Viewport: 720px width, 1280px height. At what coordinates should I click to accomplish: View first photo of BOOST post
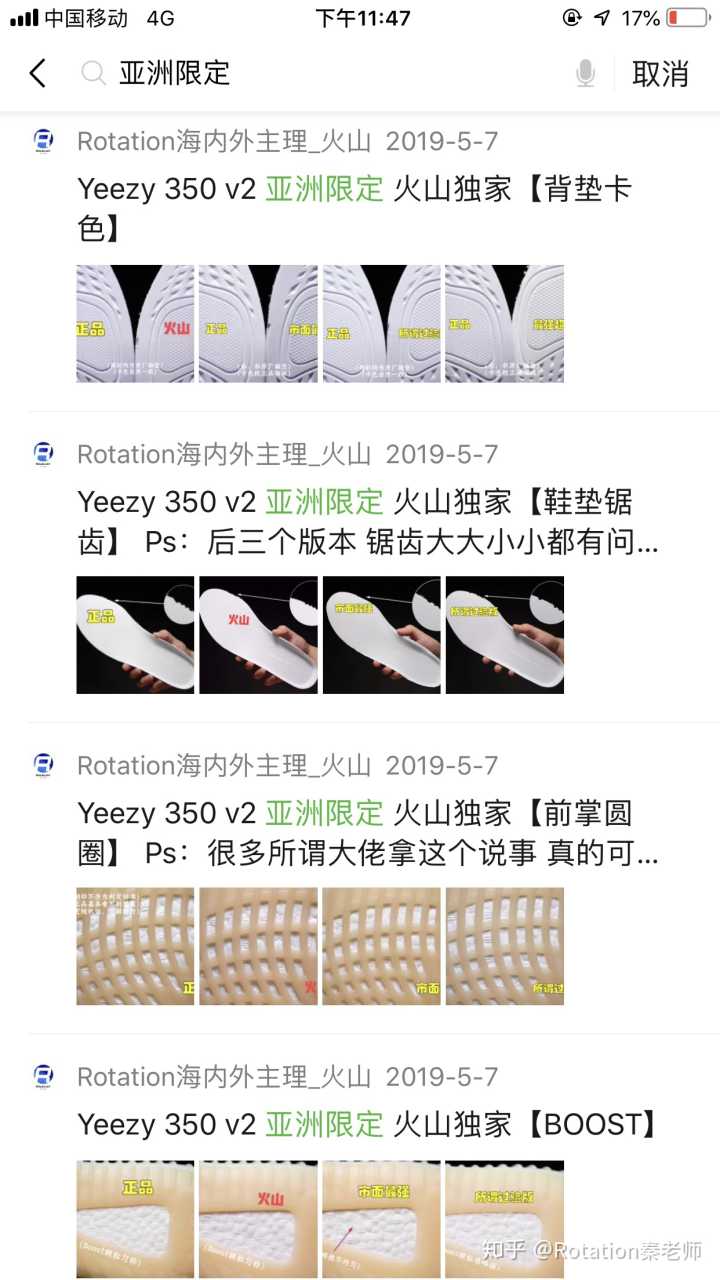click(136, 1218)
